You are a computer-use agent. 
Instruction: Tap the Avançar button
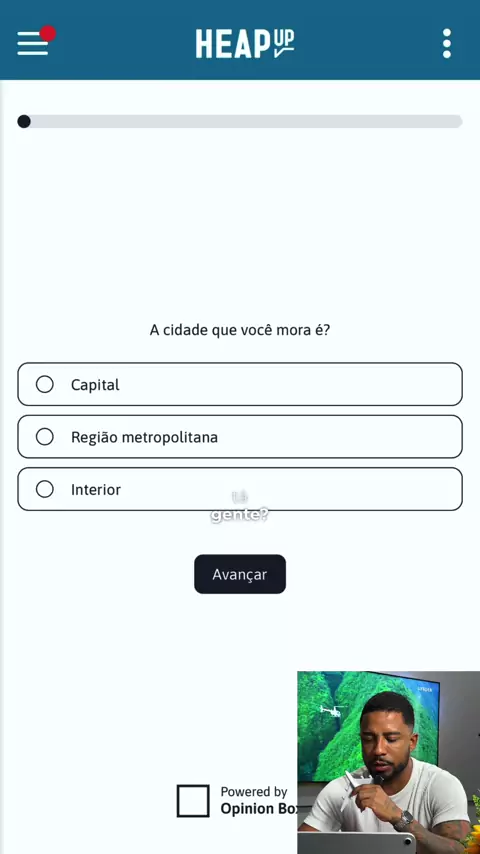click(x=240, y=574)
